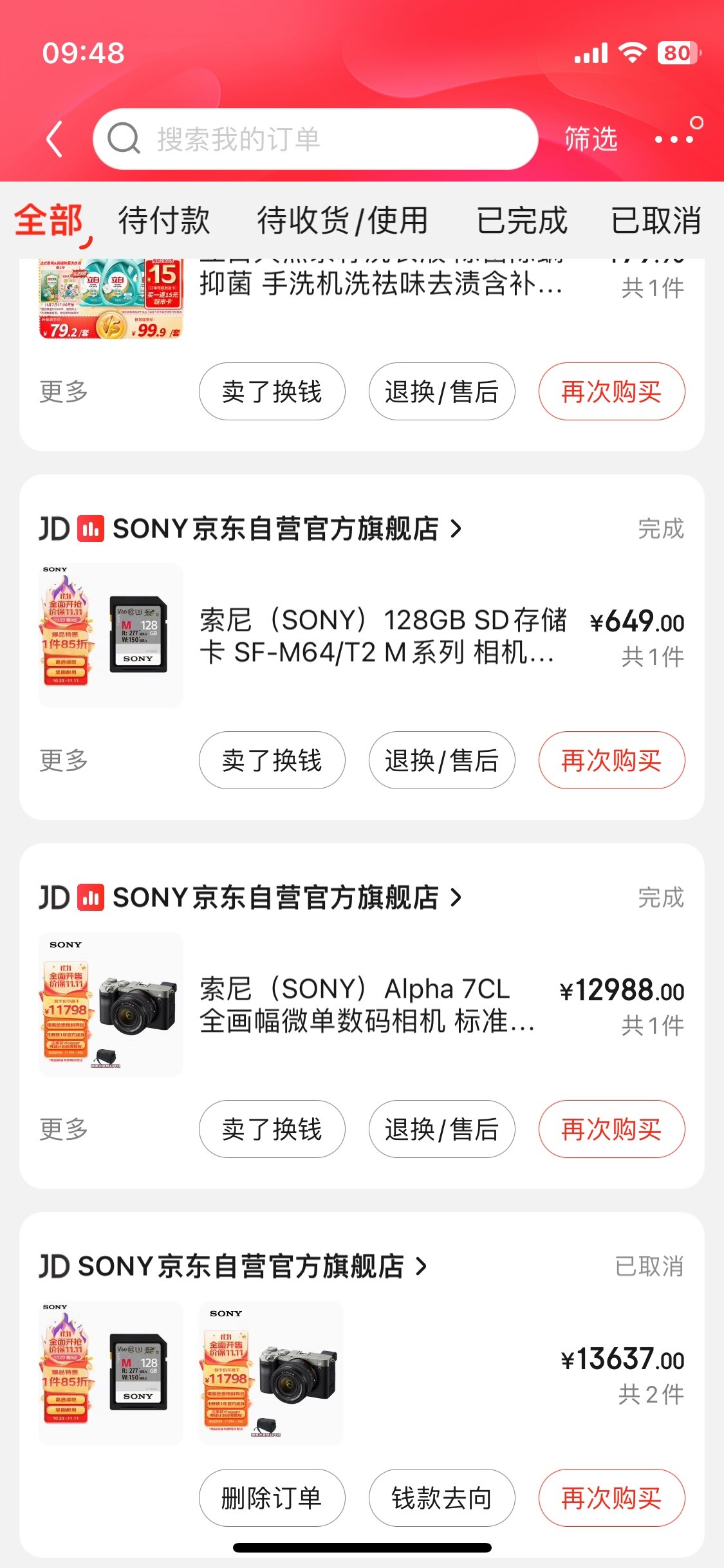Image resolution: width=724 pixels, height=1568 pixels.
Task: Tap the 搜索我的订单 search field
Action: click(315, 139)
